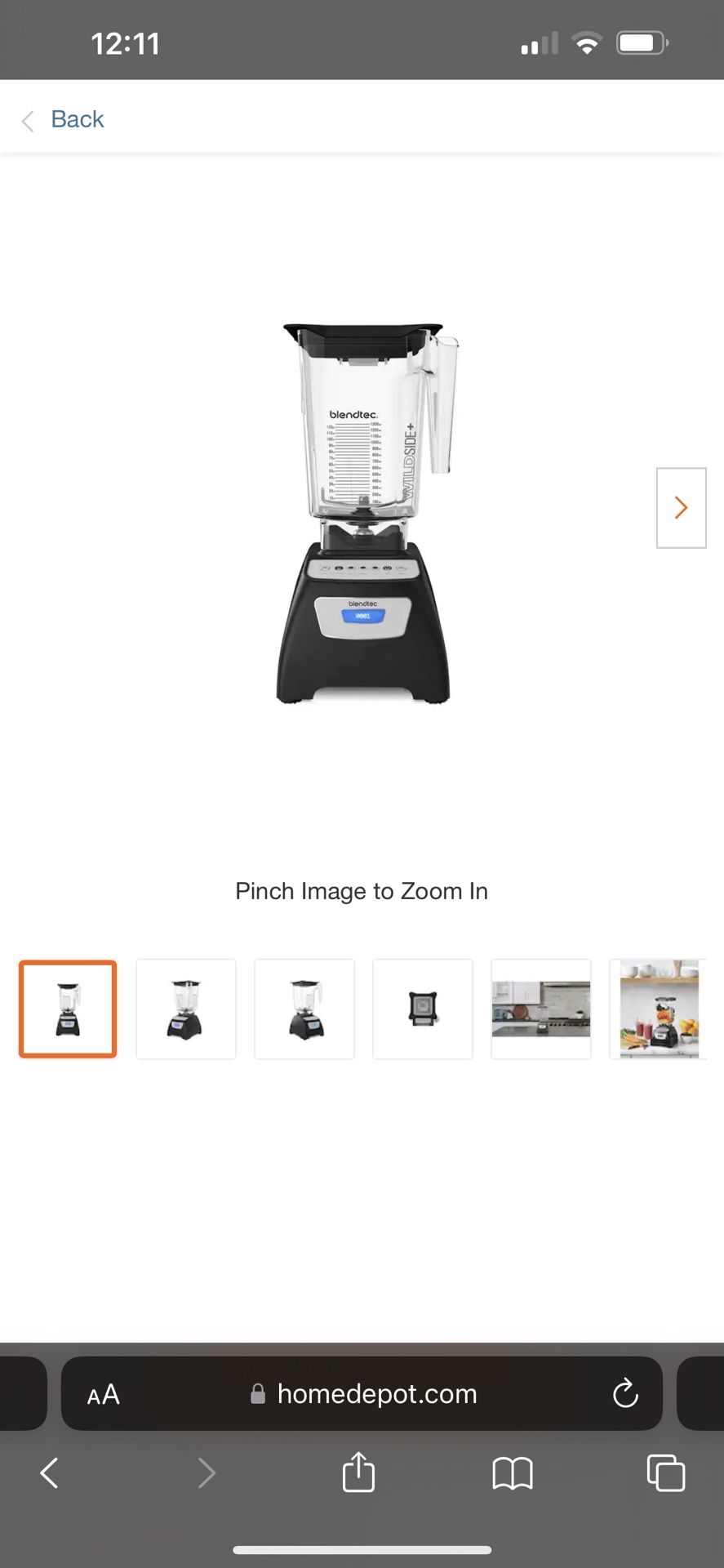Viewport: 724px width, 1568px height.
Task: Tap the main blender product image
Action: 362,506
